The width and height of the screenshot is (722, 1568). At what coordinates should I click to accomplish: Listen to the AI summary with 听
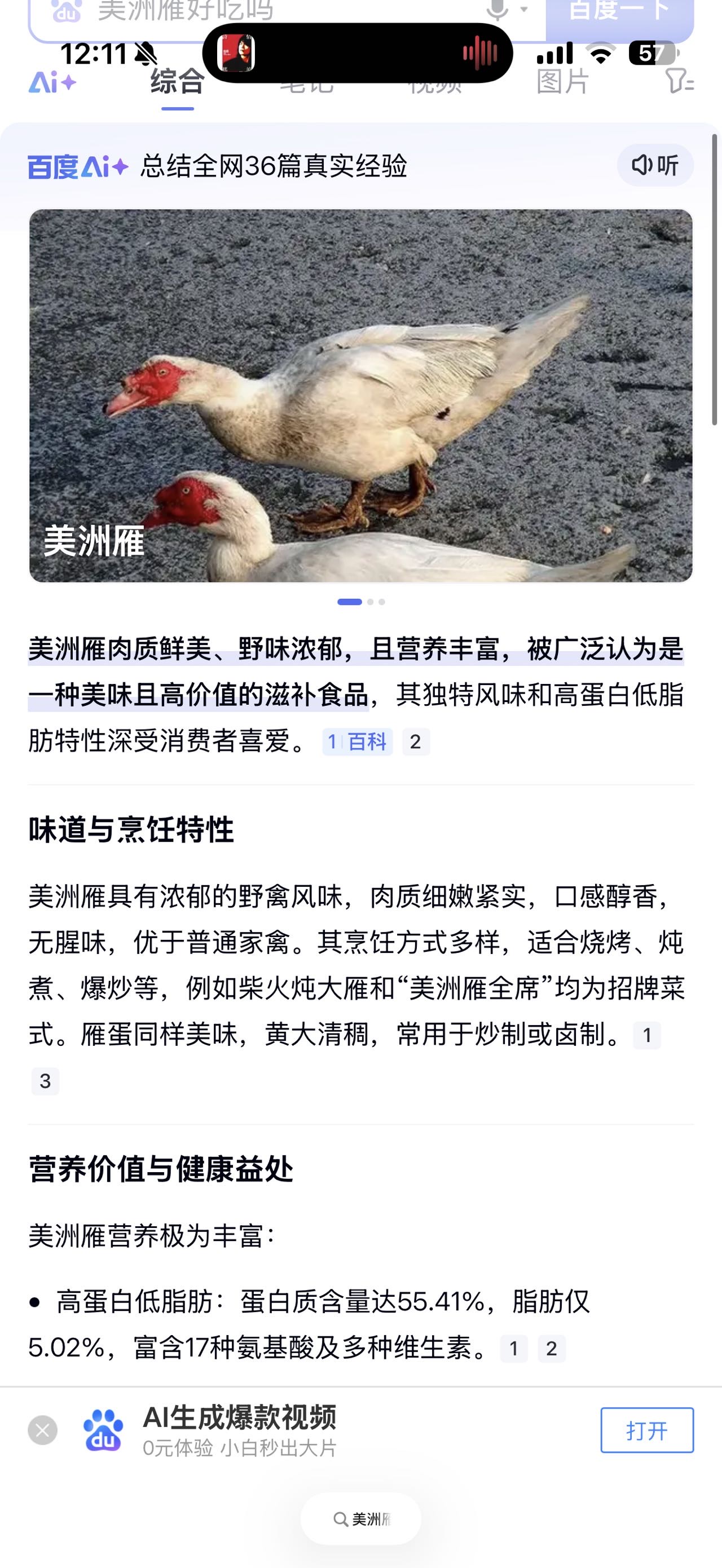pyautogui.click(x=655, y=165)
